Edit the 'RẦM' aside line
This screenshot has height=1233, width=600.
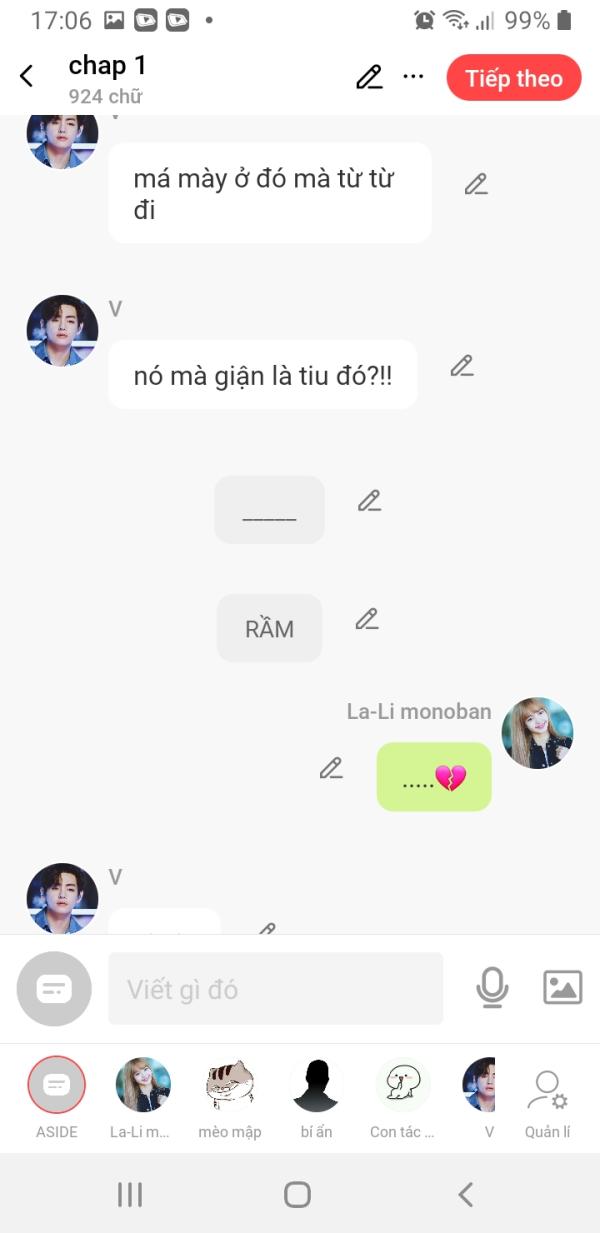(x=367, y=620)
